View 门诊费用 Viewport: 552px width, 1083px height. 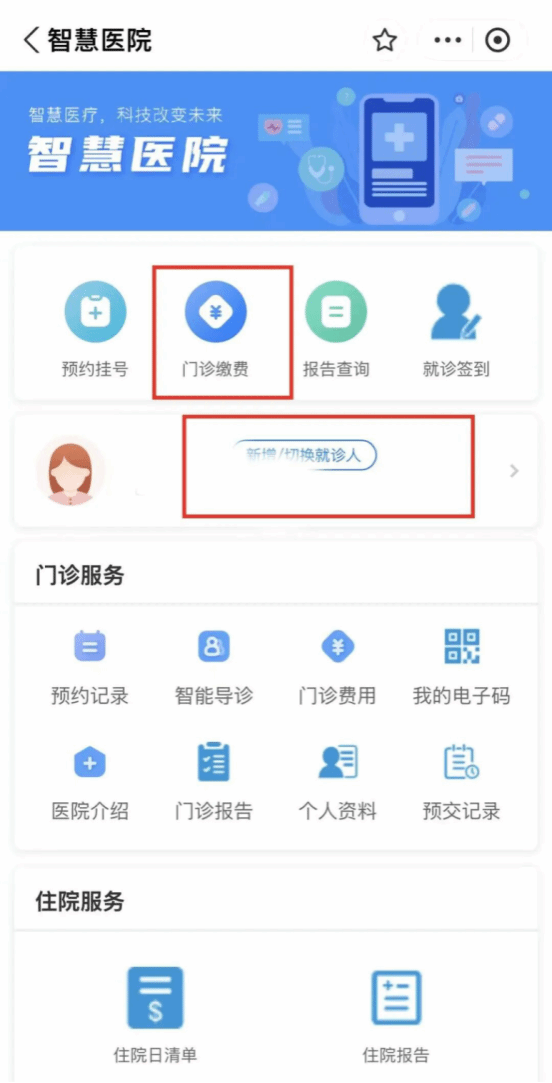tap(337, 664)
